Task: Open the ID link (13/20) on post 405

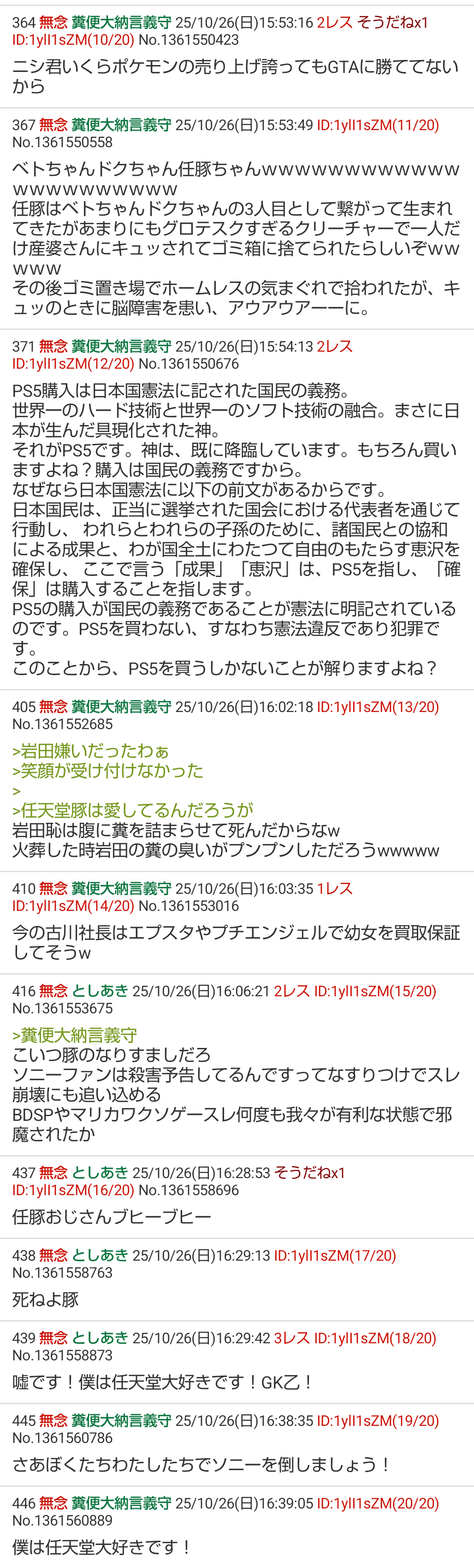Action: tap(378, 706)
